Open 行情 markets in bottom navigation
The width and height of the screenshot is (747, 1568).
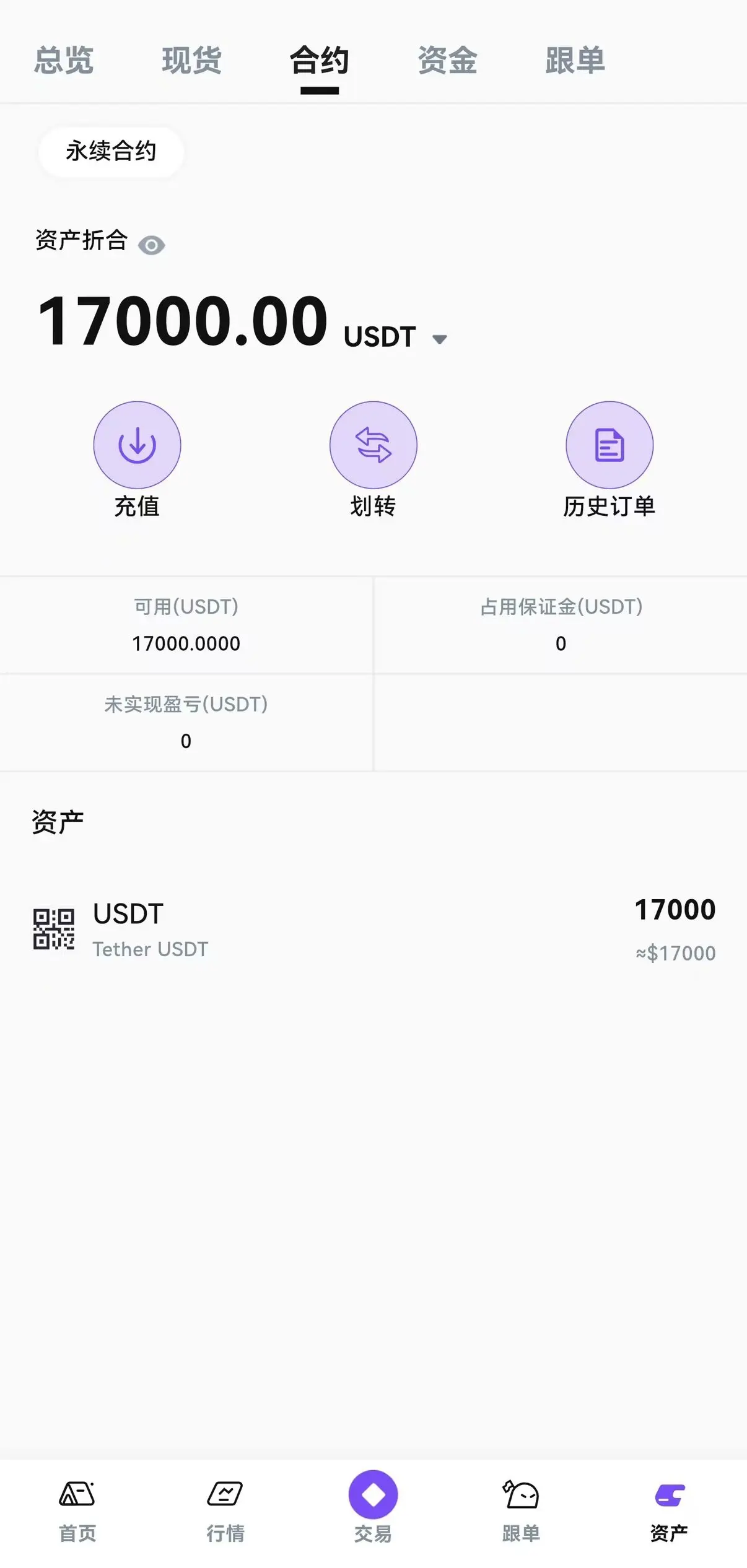[x=225, y=1510]
